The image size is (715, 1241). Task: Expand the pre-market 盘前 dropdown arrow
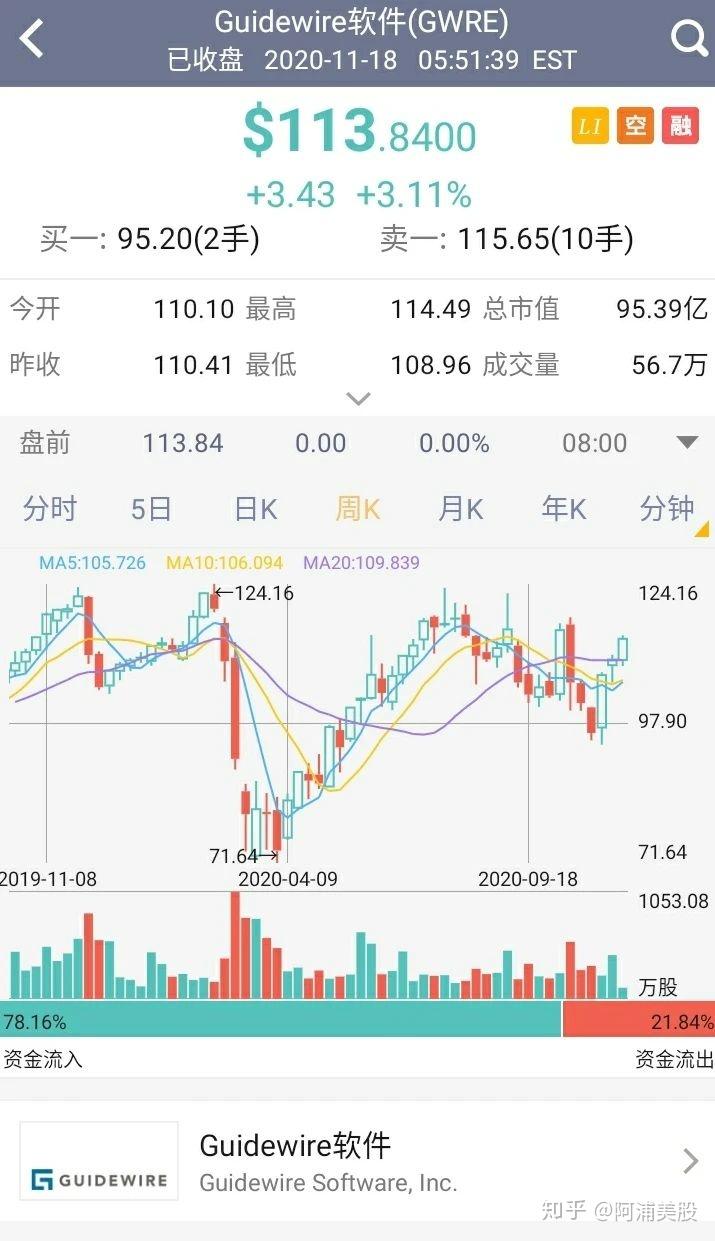tap(687, 443)
